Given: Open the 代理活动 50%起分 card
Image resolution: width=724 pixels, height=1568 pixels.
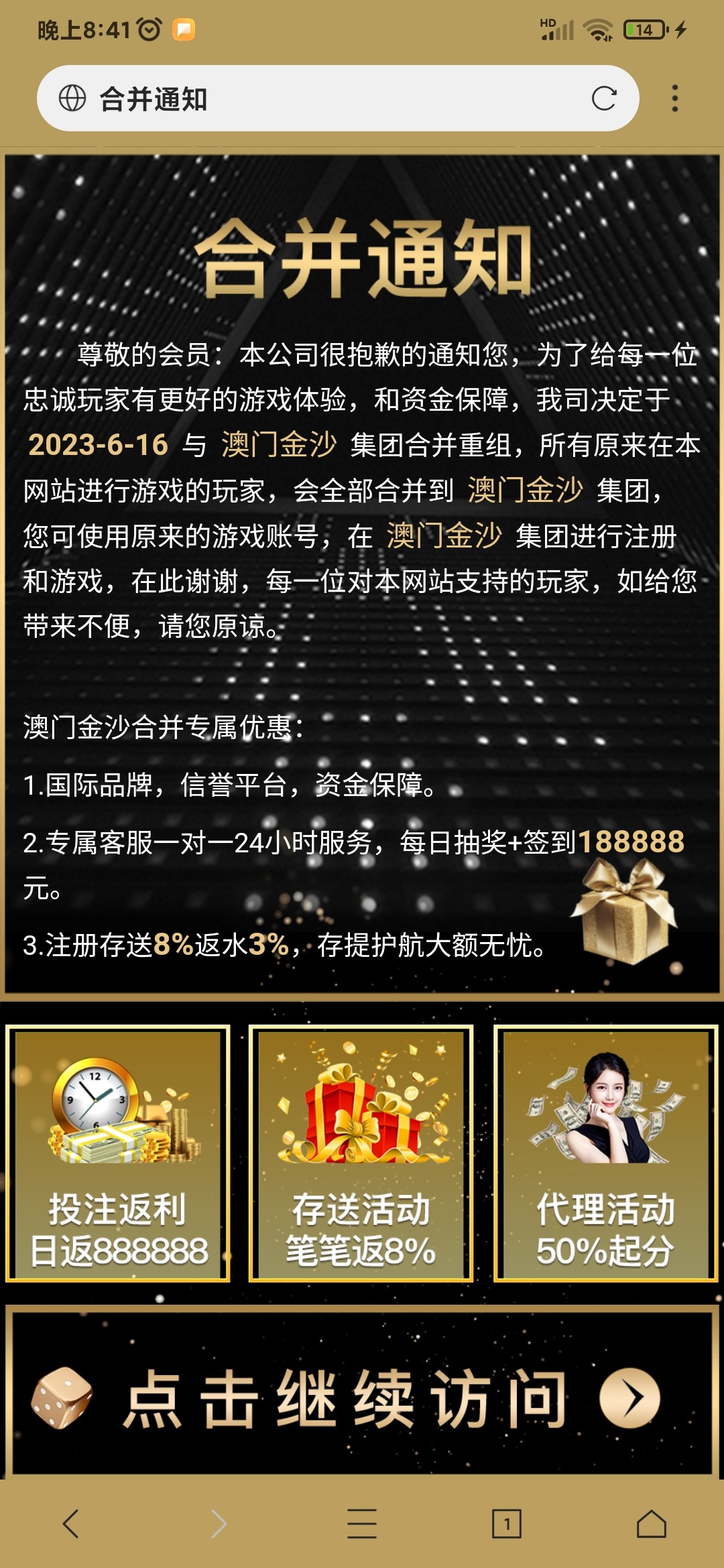Looking at the screenshot, I should [x=606, y=1153].
